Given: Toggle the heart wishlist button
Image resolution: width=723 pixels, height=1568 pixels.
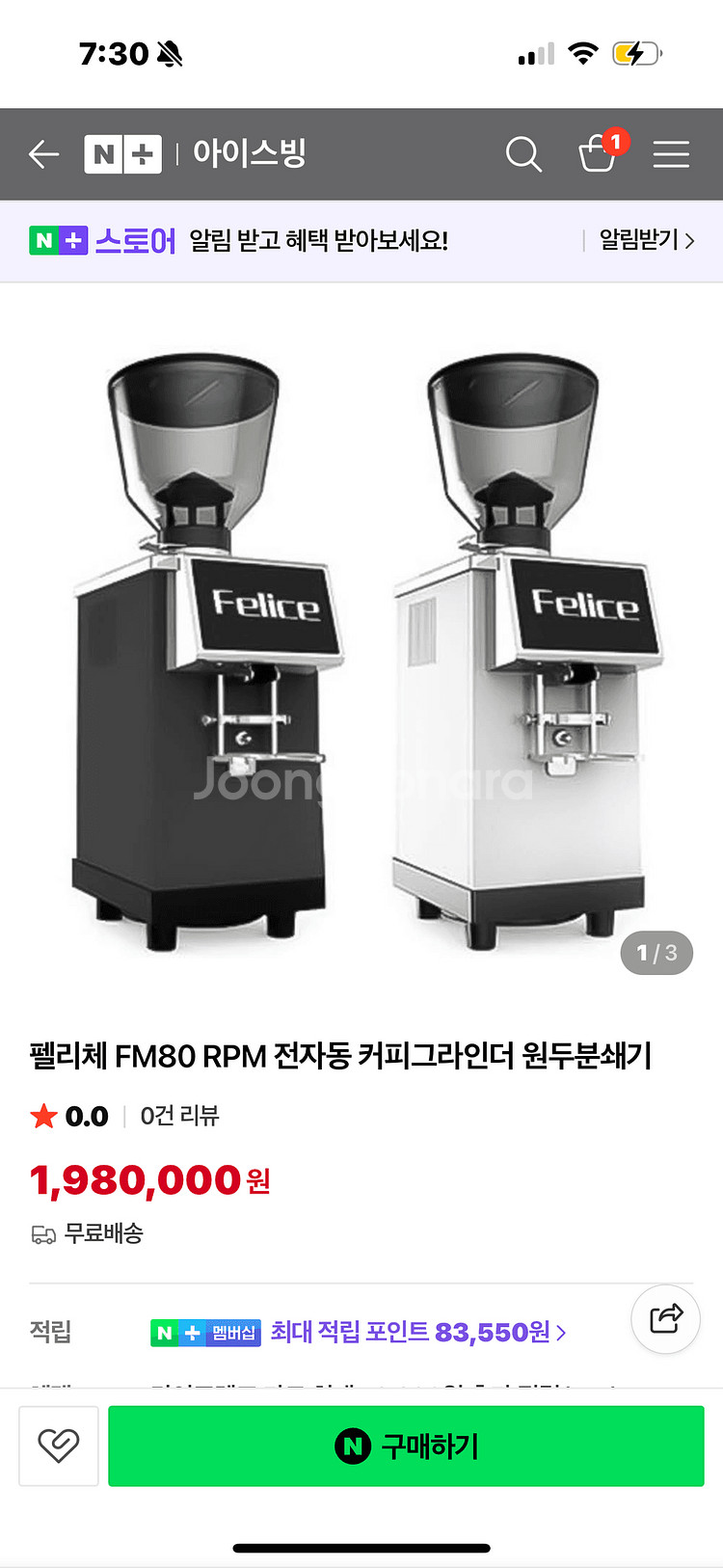Looking at the screenshot, I should tap(58, 1446).
